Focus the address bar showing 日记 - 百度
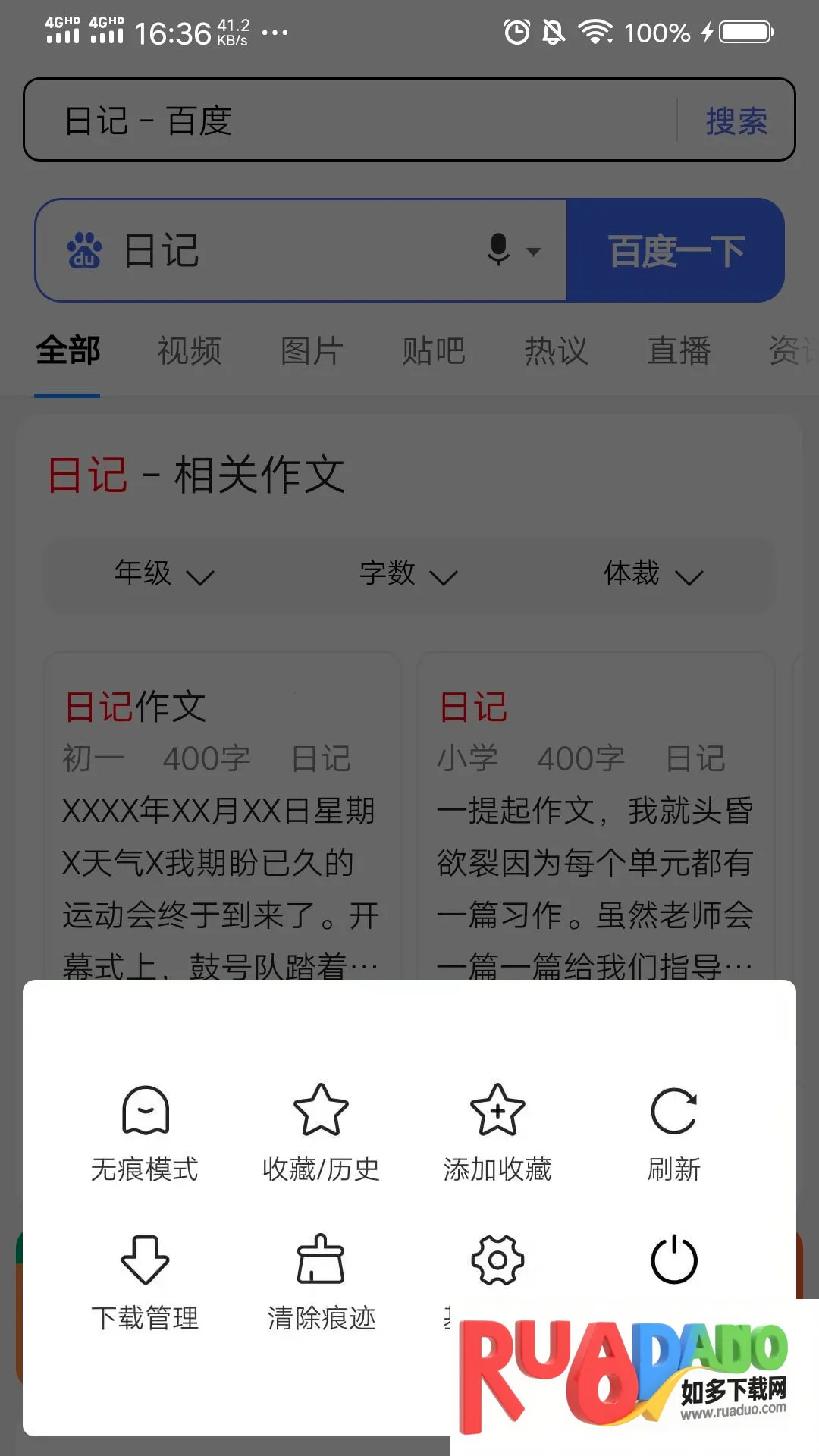 coord(349,121)
